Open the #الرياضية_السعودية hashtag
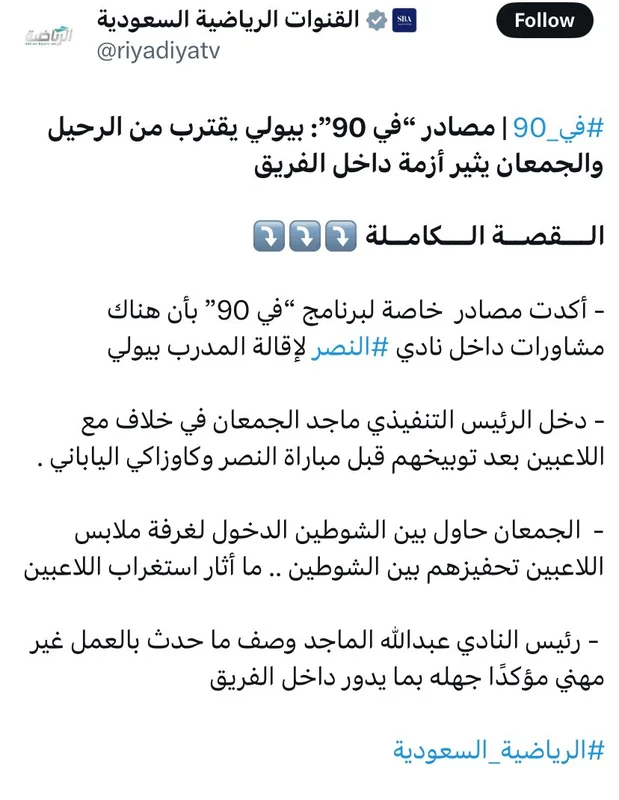 click(497, 750)
